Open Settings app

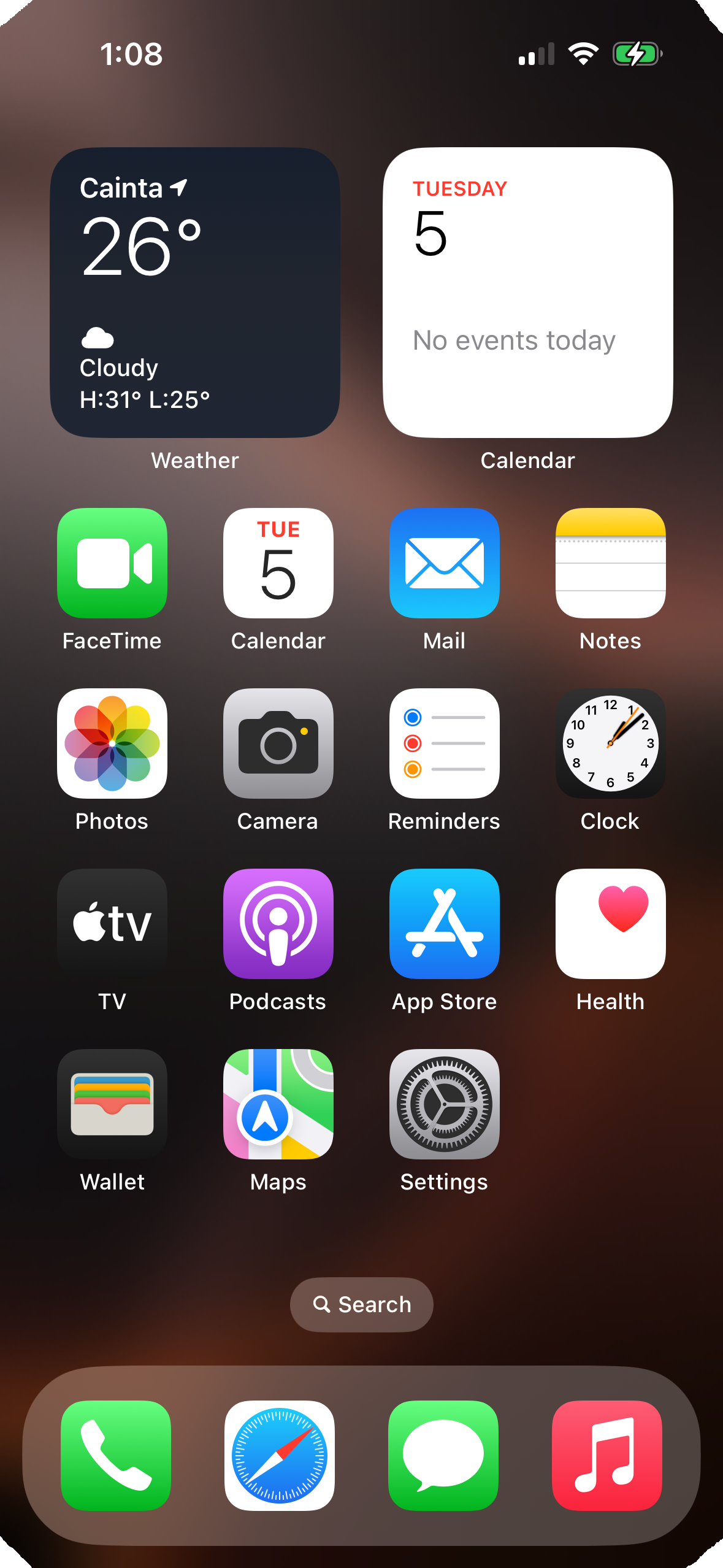coord(445,1104)
